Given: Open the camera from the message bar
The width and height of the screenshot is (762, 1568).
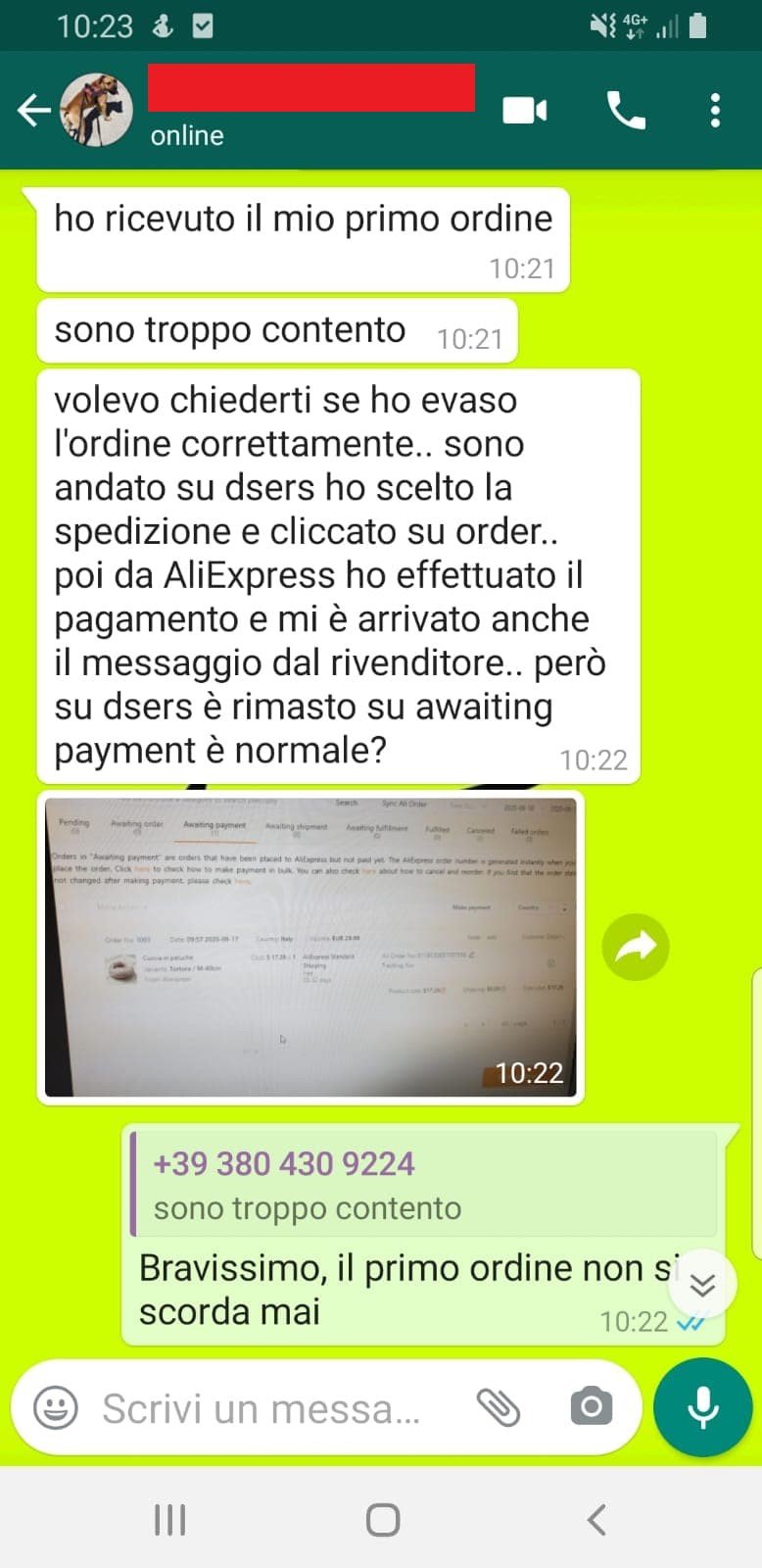Looking at the screenshot, I should 591,1408.
